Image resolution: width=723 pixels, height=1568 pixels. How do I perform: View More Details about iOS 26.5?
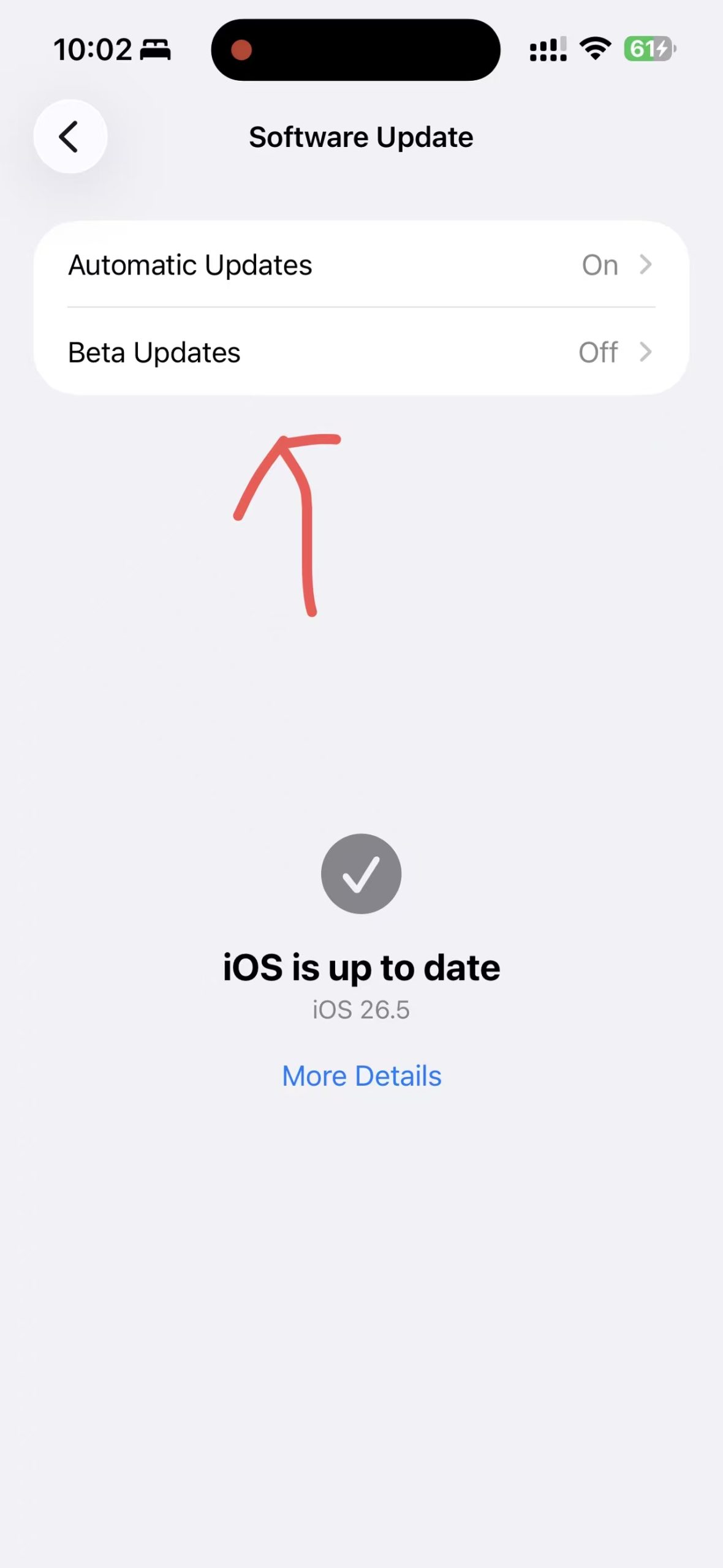click(x=362, y=1076)
